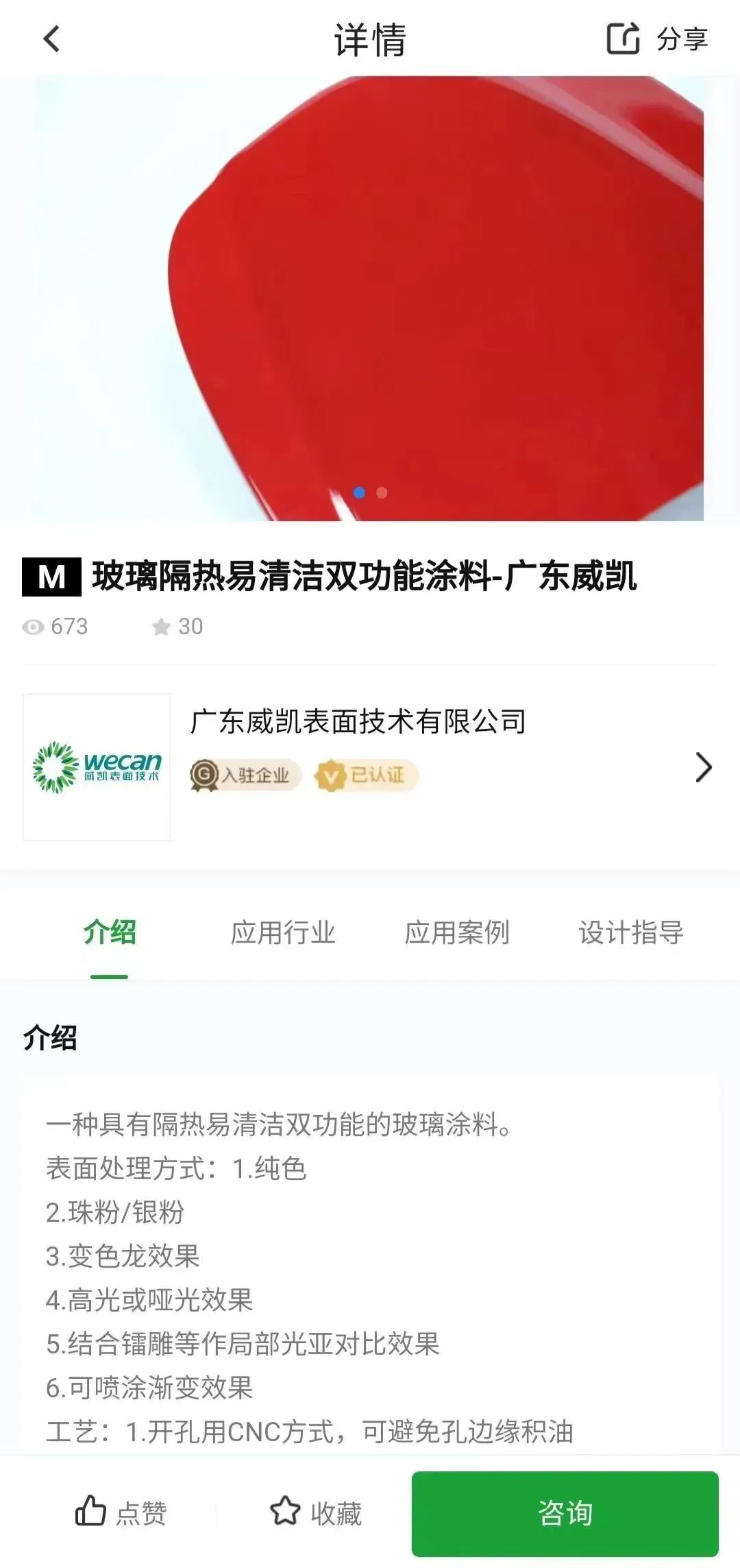Switch to the 应用行业 tab

pos(283,932)
